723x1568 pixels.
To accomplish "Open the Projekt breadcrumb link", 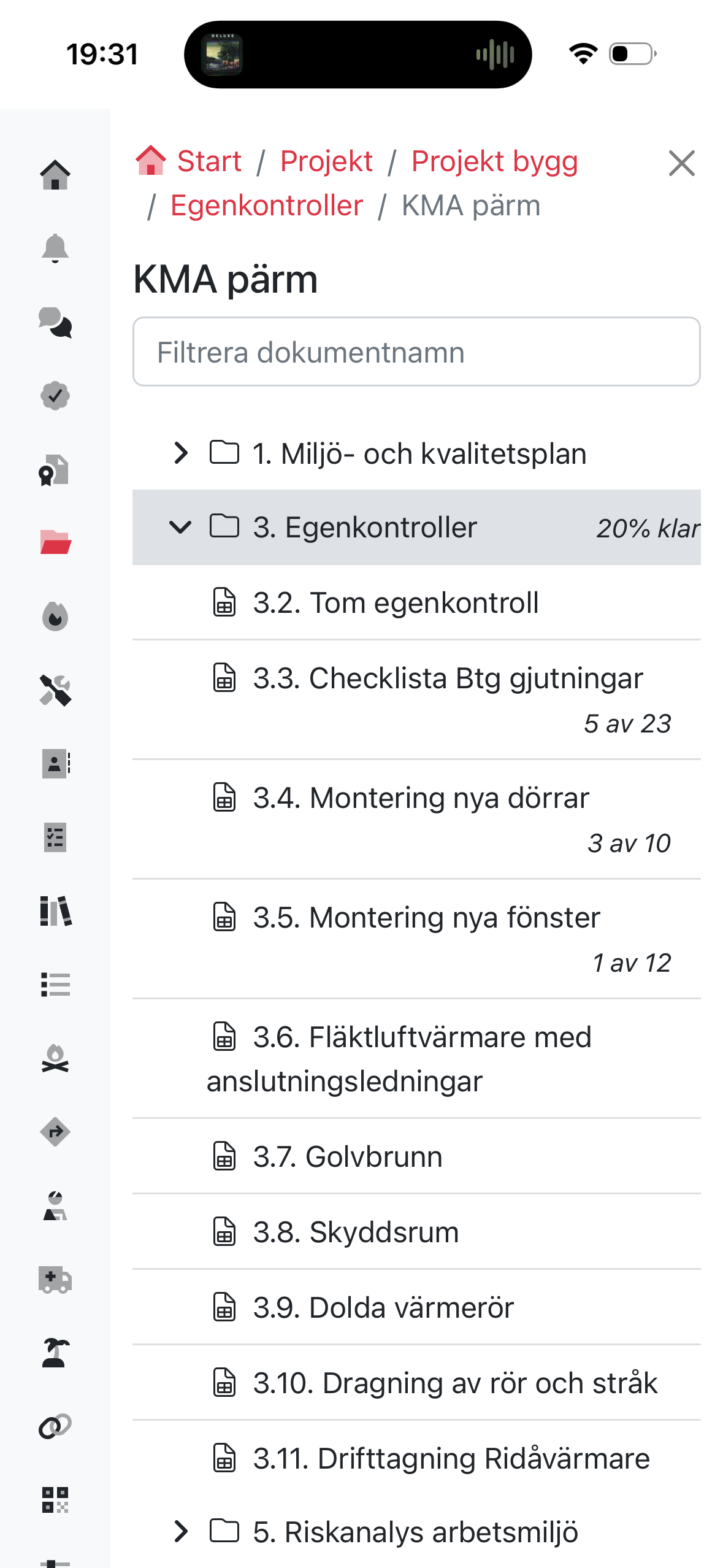I will [326, 161].
